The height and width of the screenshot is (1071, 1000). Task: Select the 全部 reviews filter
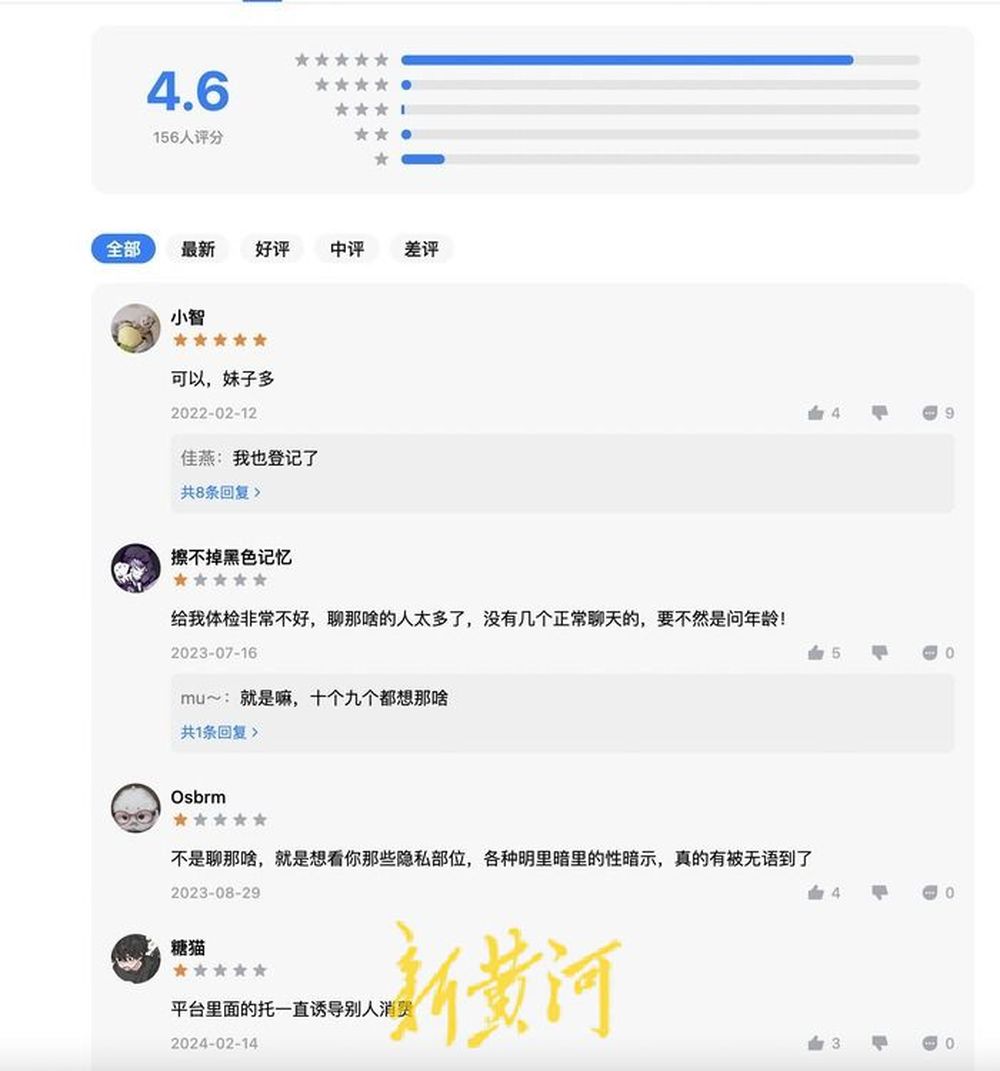pos(123,249)
